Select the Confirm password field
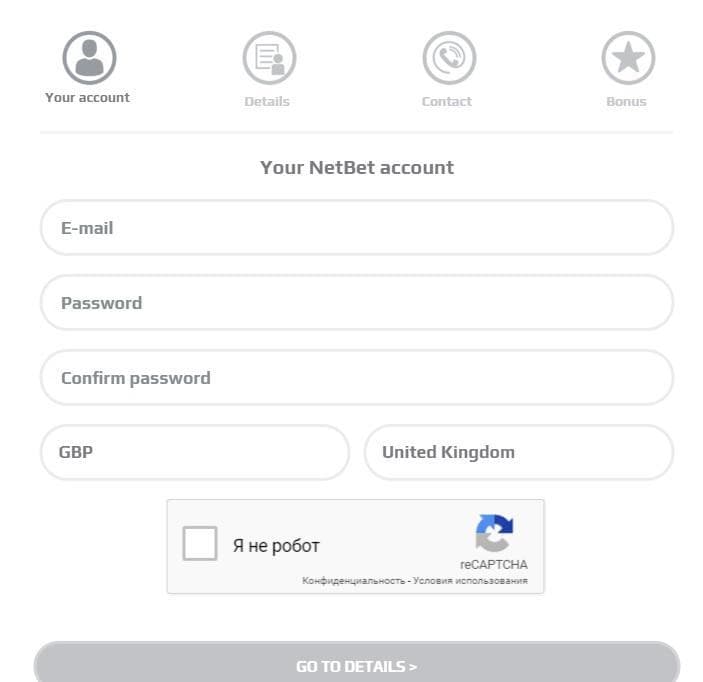Image resolution: width=703 pixels, height=682 pixels. coord(356,378)
